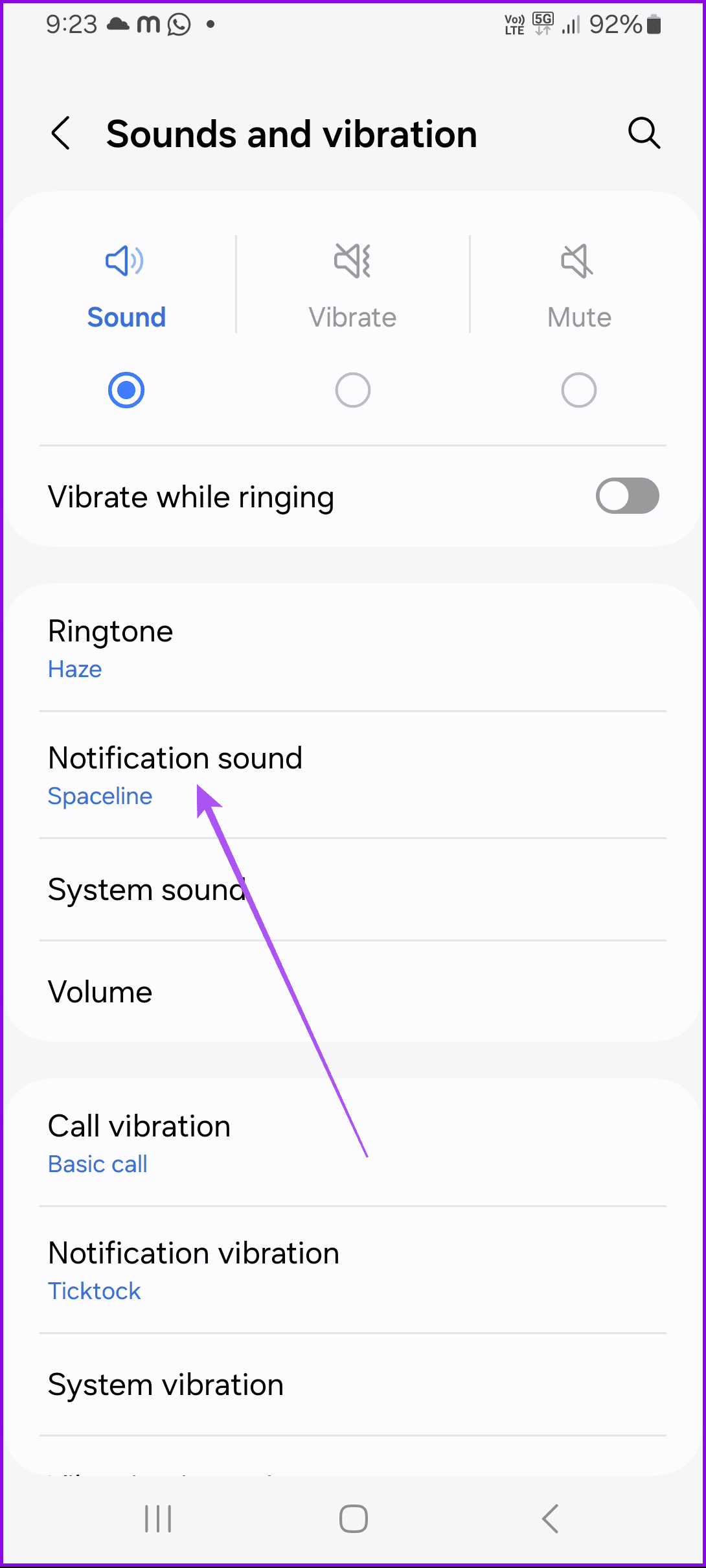The width and height of the screenshot is (706, 1568).
Task: Select the Mute mode
Action: pyautogui.click(x=578, y=389)
